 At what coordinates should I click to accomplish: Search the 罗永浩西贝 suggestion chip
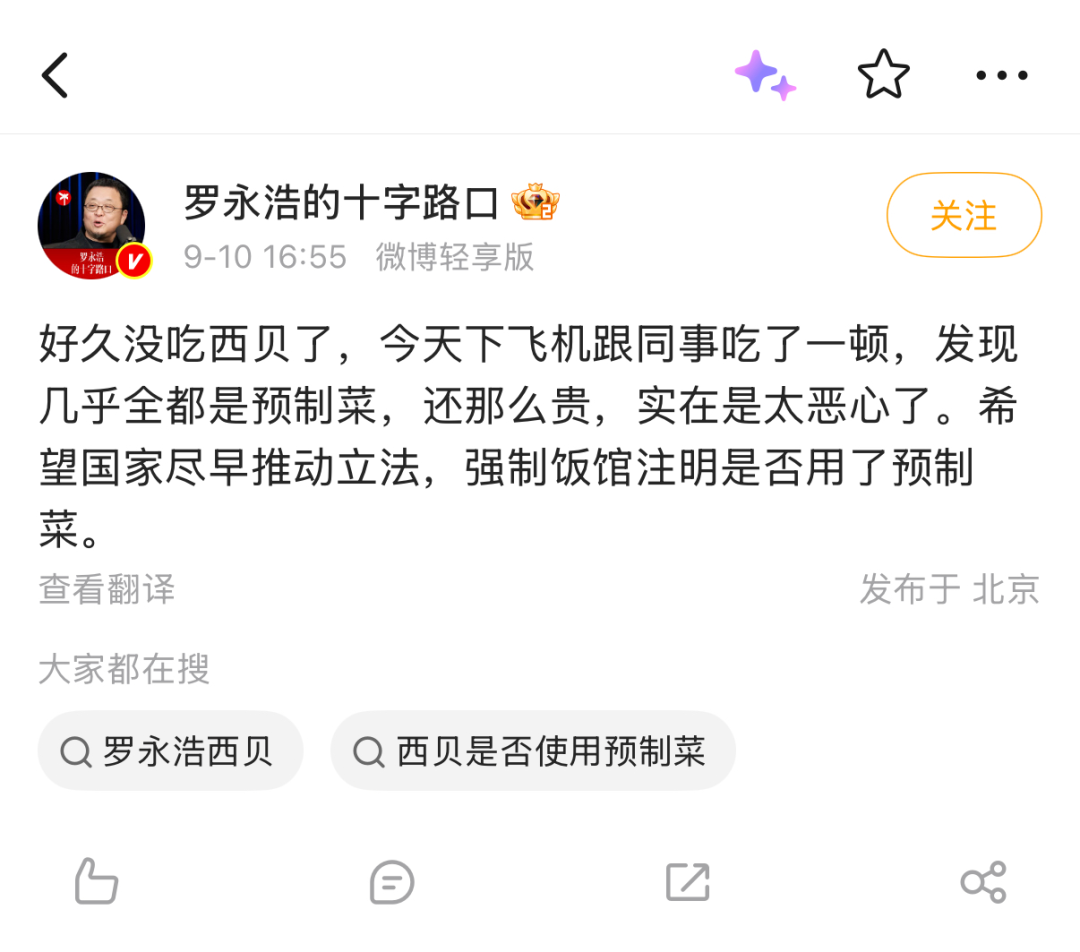[170, 751]
